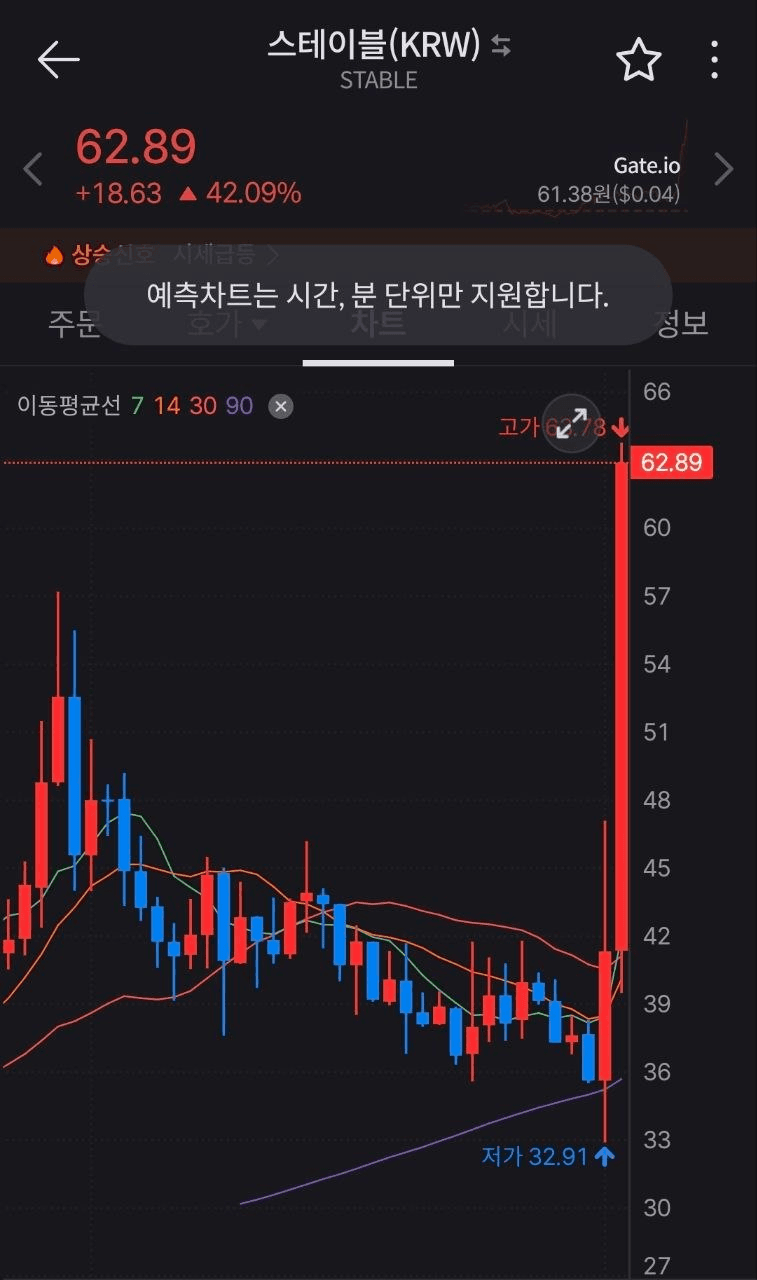Tap the right chevron for next coin
The height and width of the screenshot is (1280, 757).
(x=722, y=168)
